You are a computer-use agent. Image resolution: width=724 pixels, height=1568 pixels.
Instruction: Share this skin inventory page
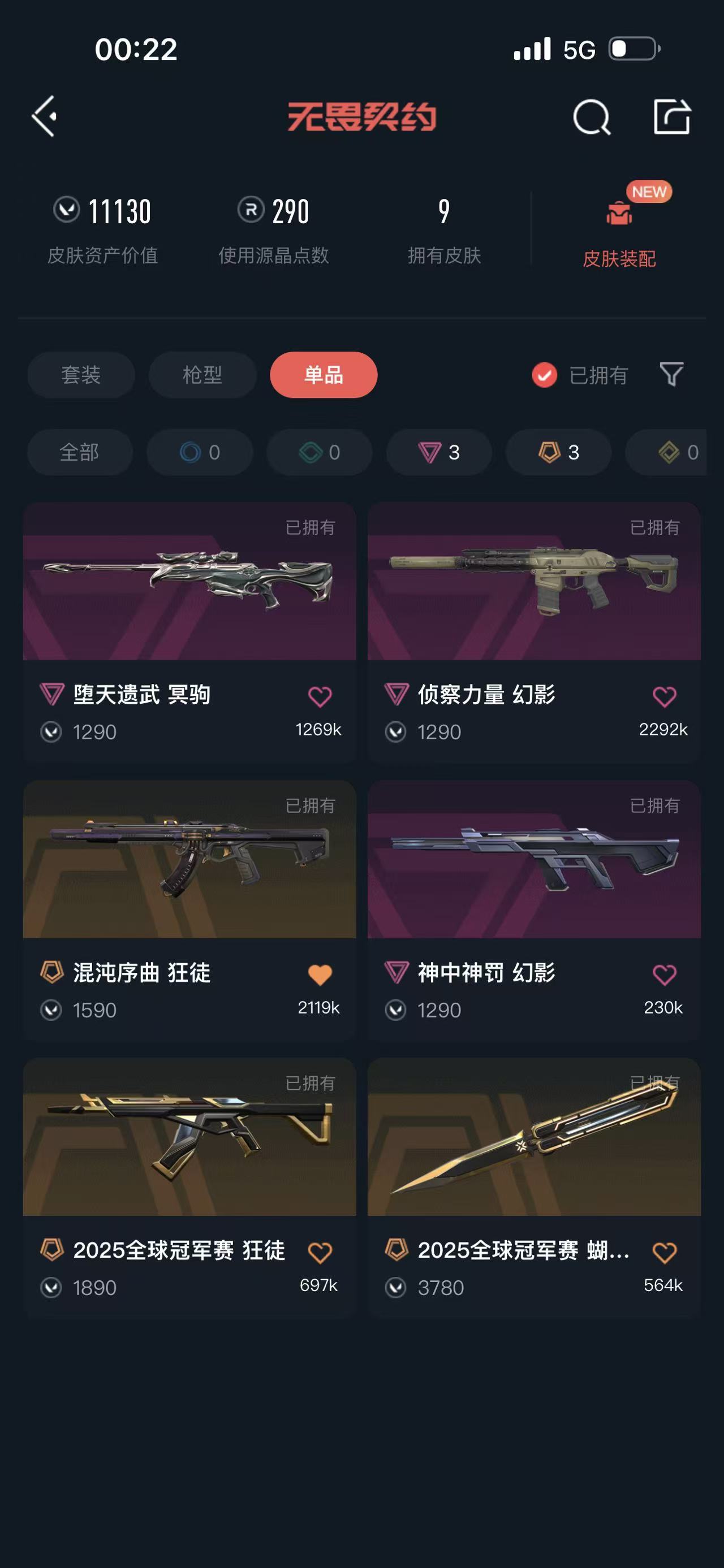tap(671, 116)
